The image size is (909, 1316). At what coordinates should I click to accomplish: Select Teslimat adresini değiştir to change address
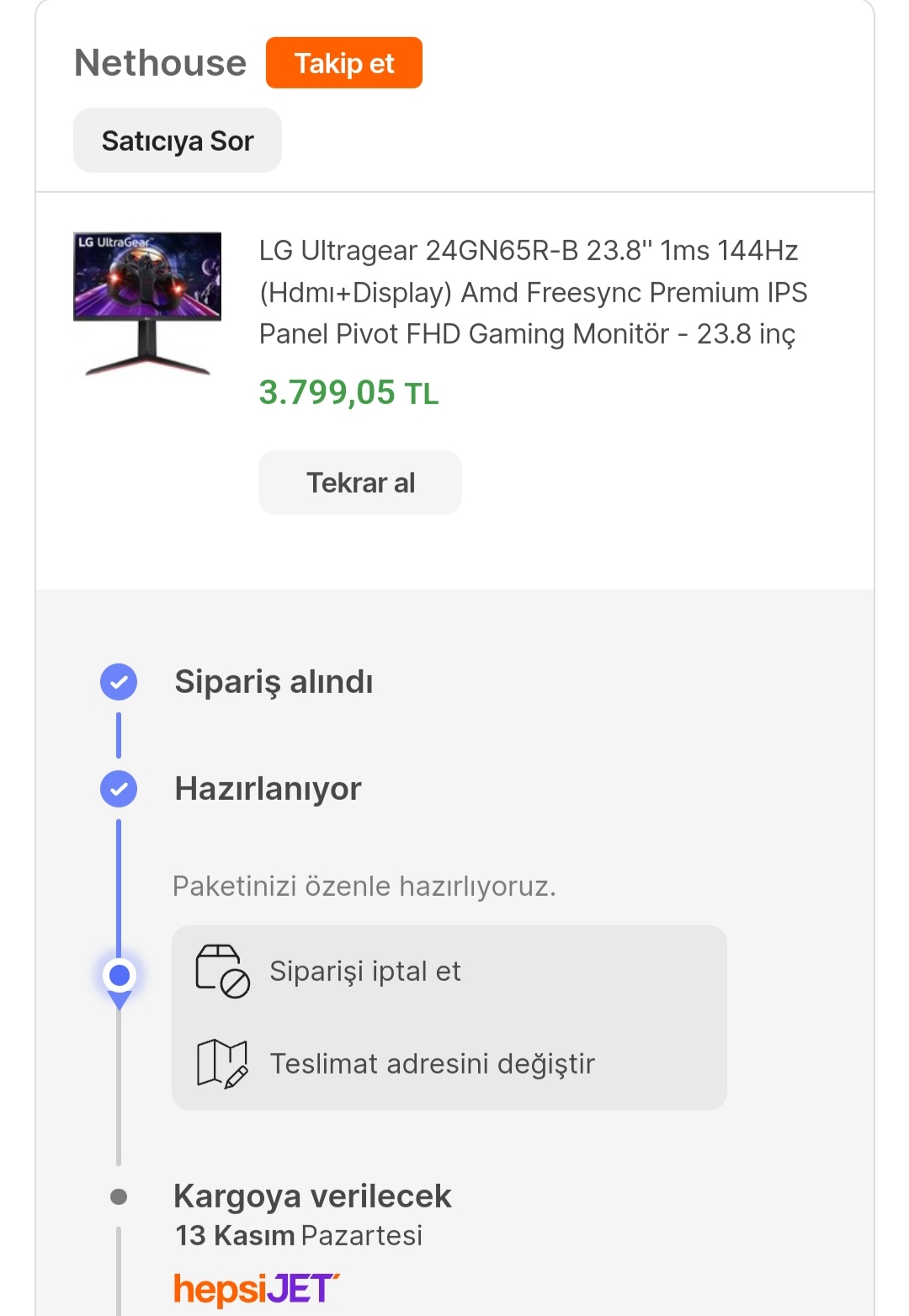click(432, 1064)
